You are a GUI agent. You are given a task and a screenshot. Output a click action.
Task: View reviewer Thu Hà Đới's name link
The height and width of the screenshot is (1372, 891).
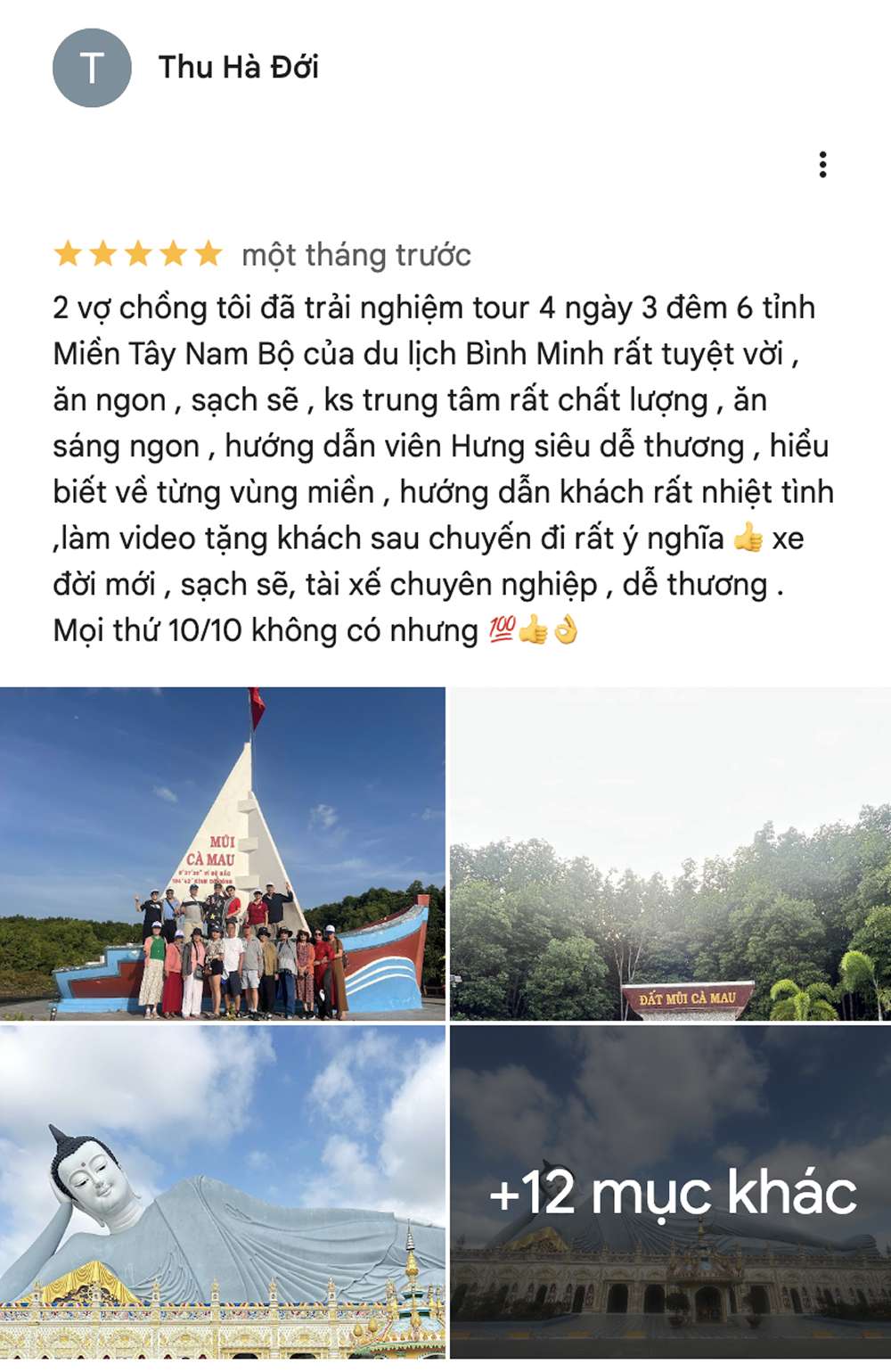coord(238,68)
